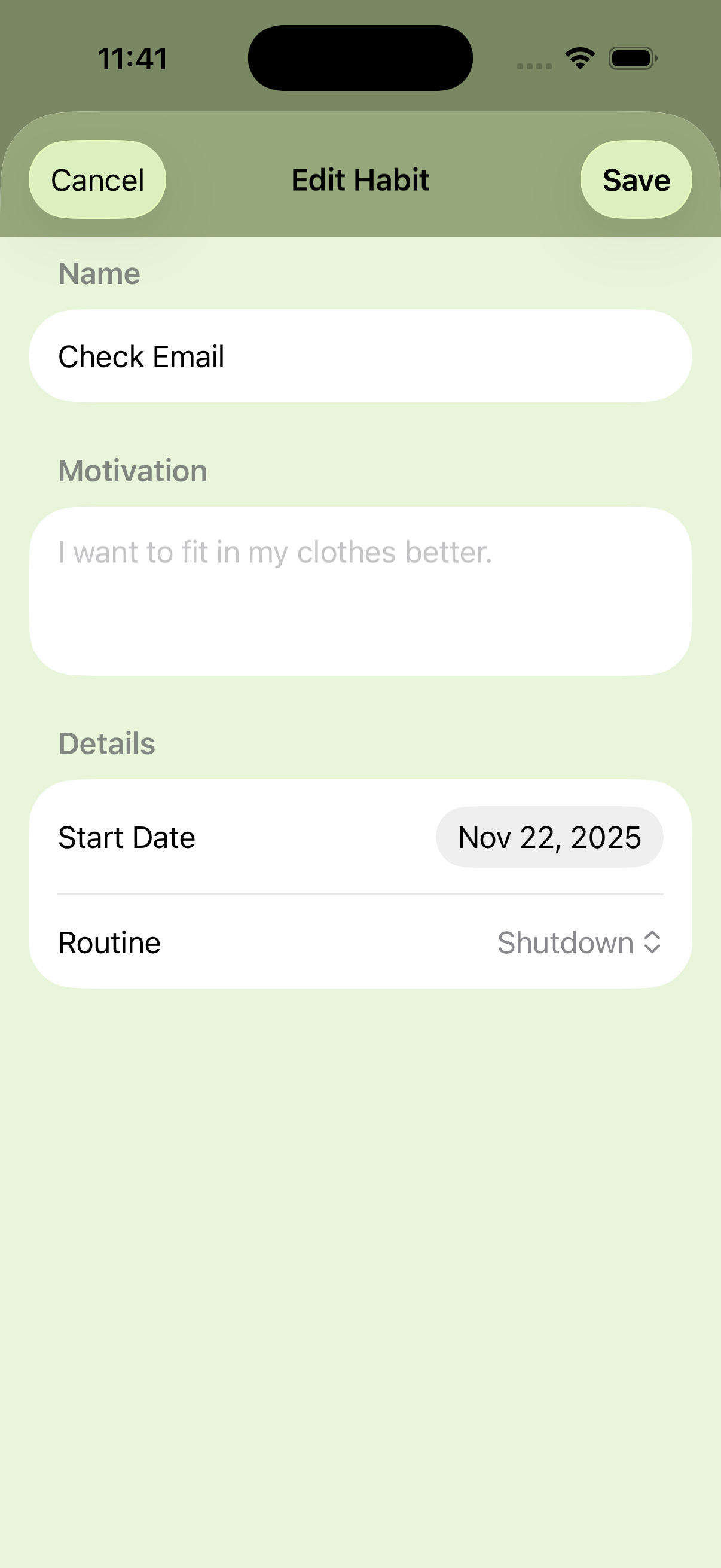Tap the clock showing 11:41
Screen dimensions: 721x1568
click(132, 58)
